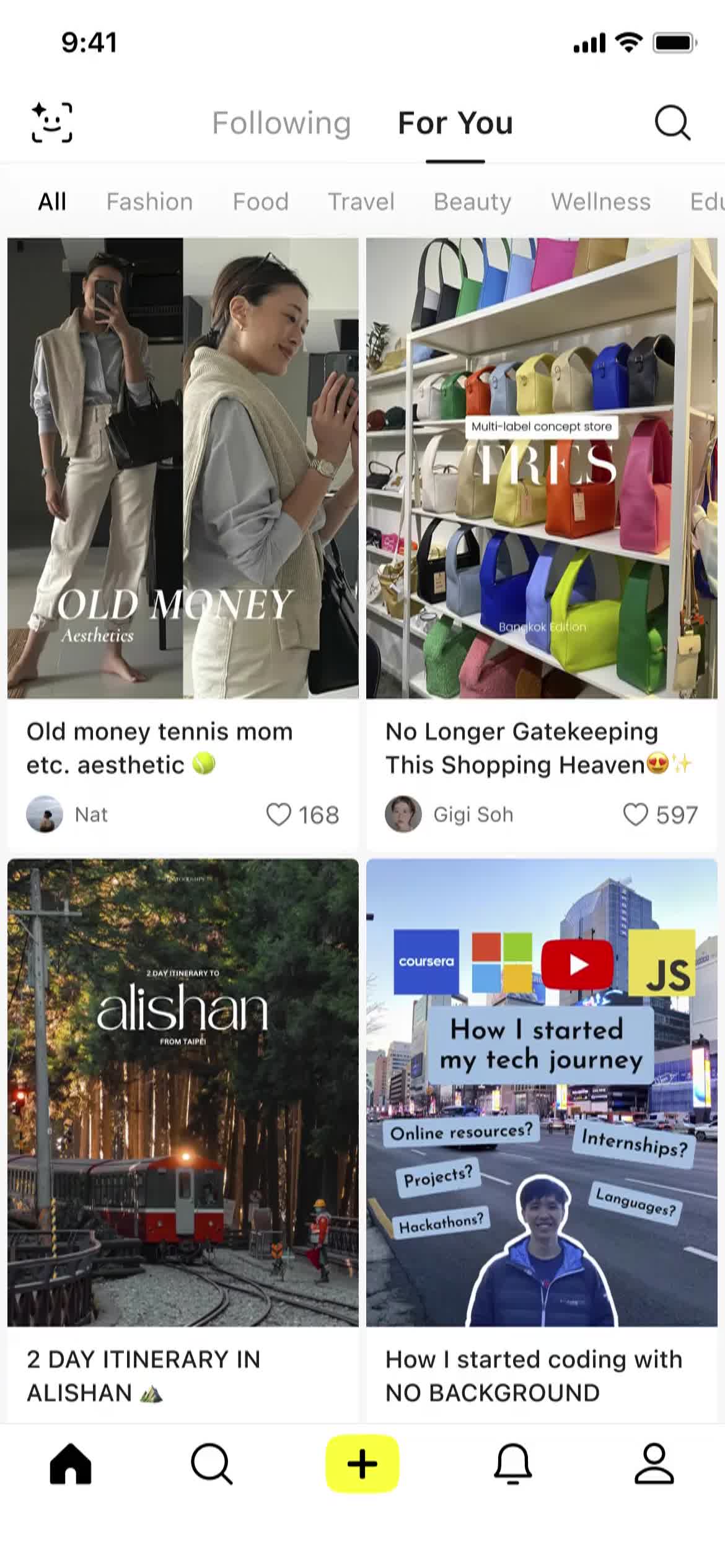Open the face scan sparkle icon

pyautogui.click(x=52, y=123)
